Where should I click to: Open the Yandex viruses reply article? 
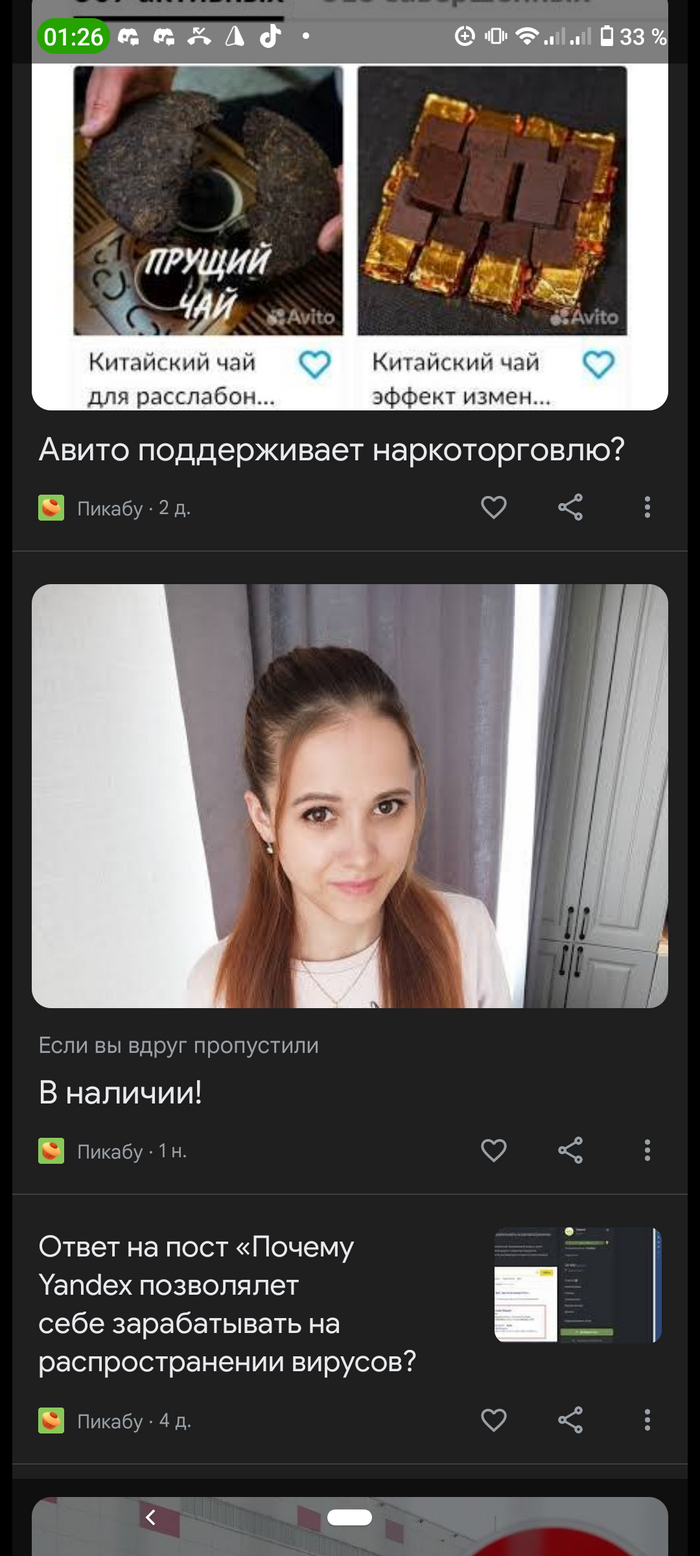(x=227, y=1304)
